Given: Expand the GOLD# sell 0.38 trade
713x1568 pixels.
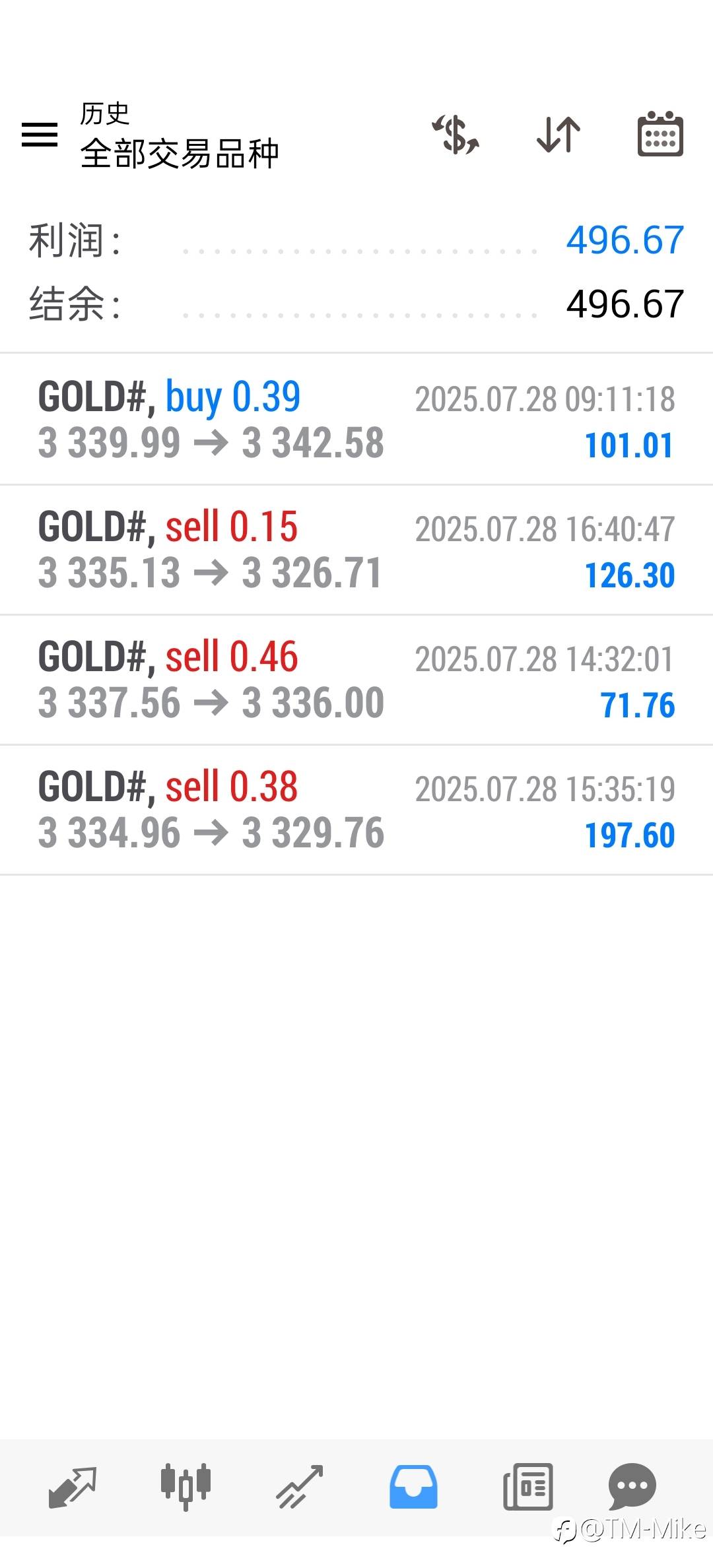Looking at the screenshot, I should coord(356,810).
